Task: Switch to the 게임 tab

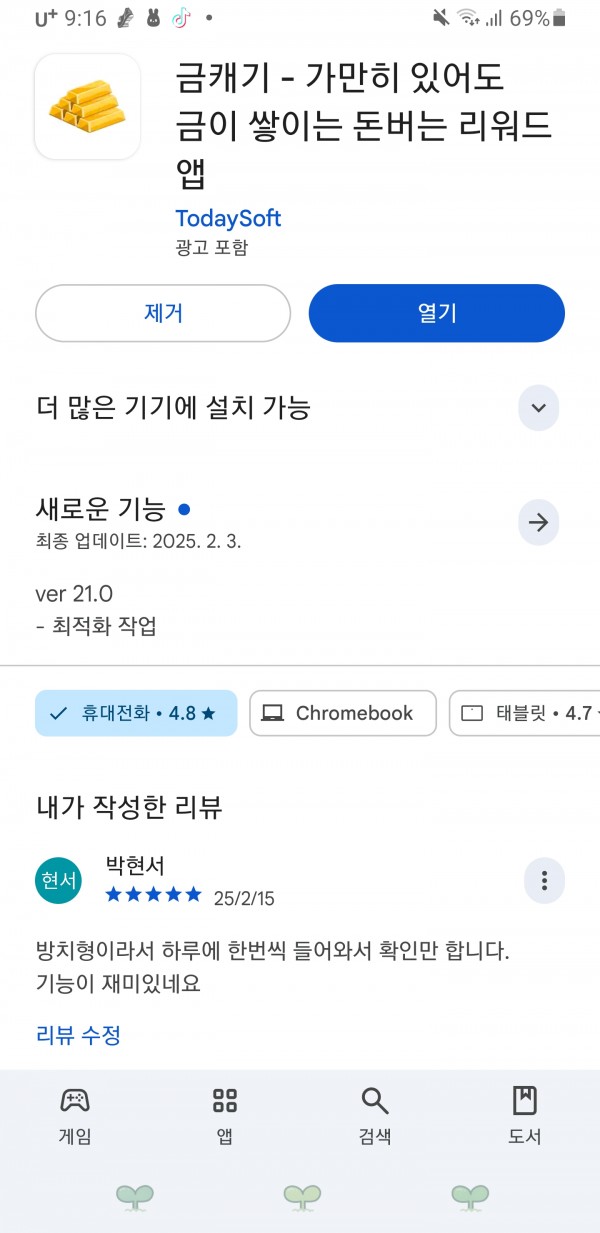Action: pos(75,1116)
